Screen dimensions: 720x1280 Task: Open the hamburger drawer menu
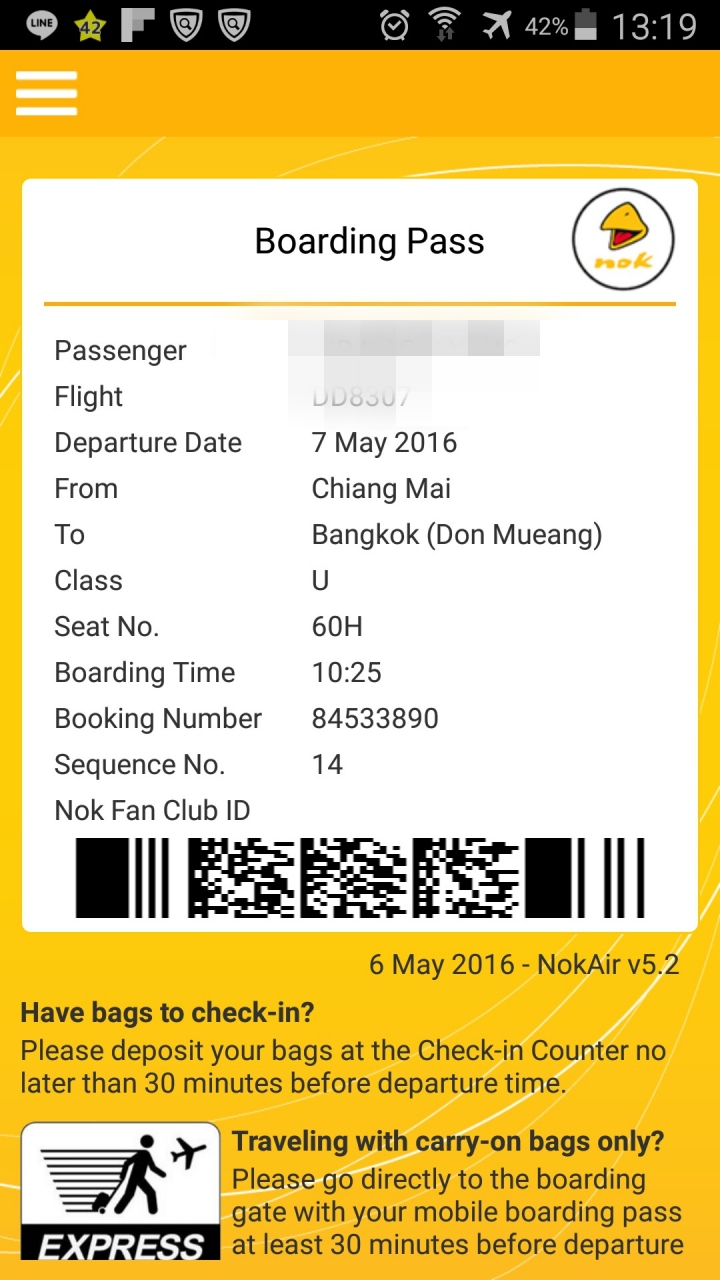tap(46, 94)
